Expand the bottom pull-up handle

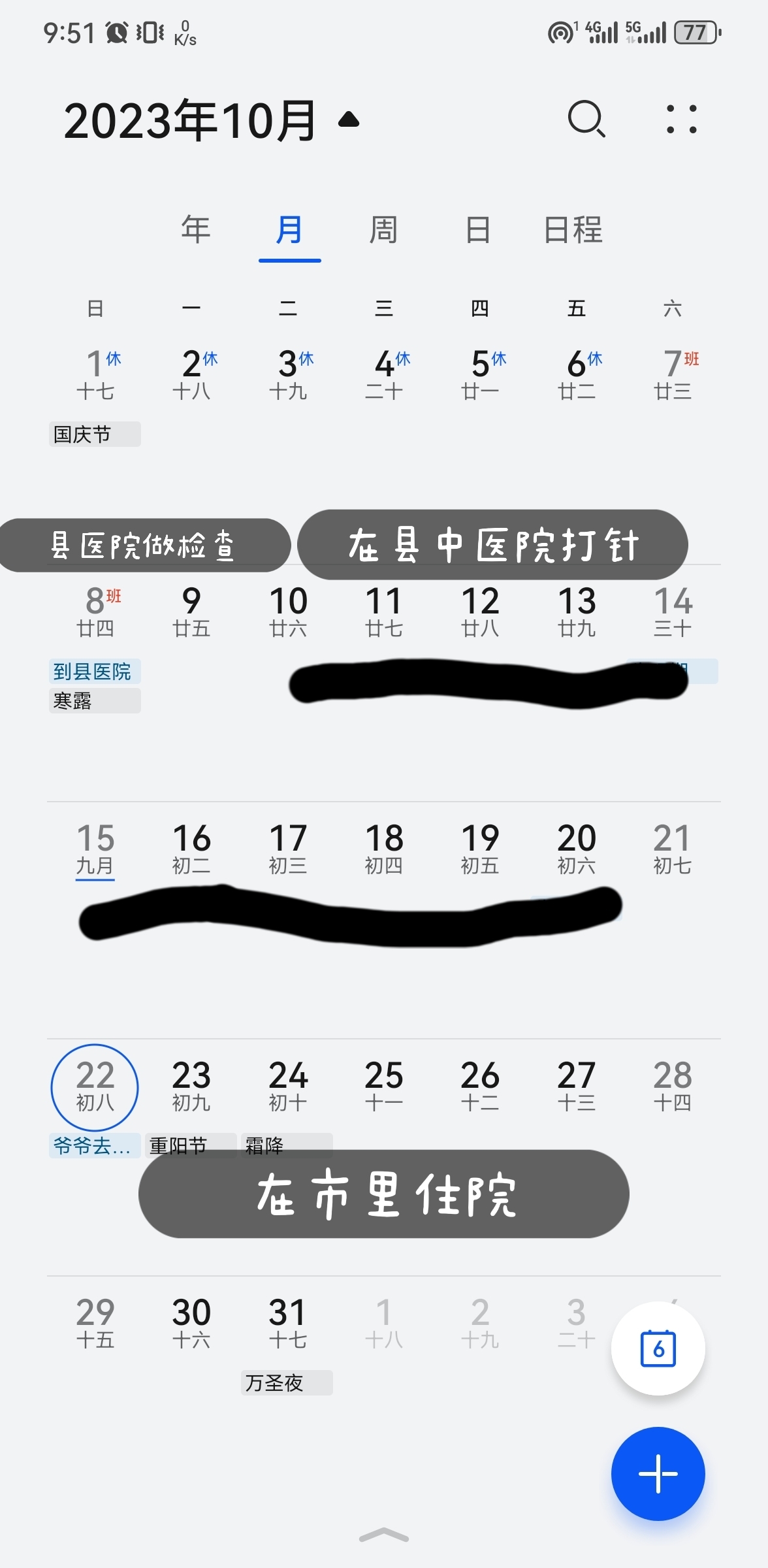click(x=384, y=1535)
